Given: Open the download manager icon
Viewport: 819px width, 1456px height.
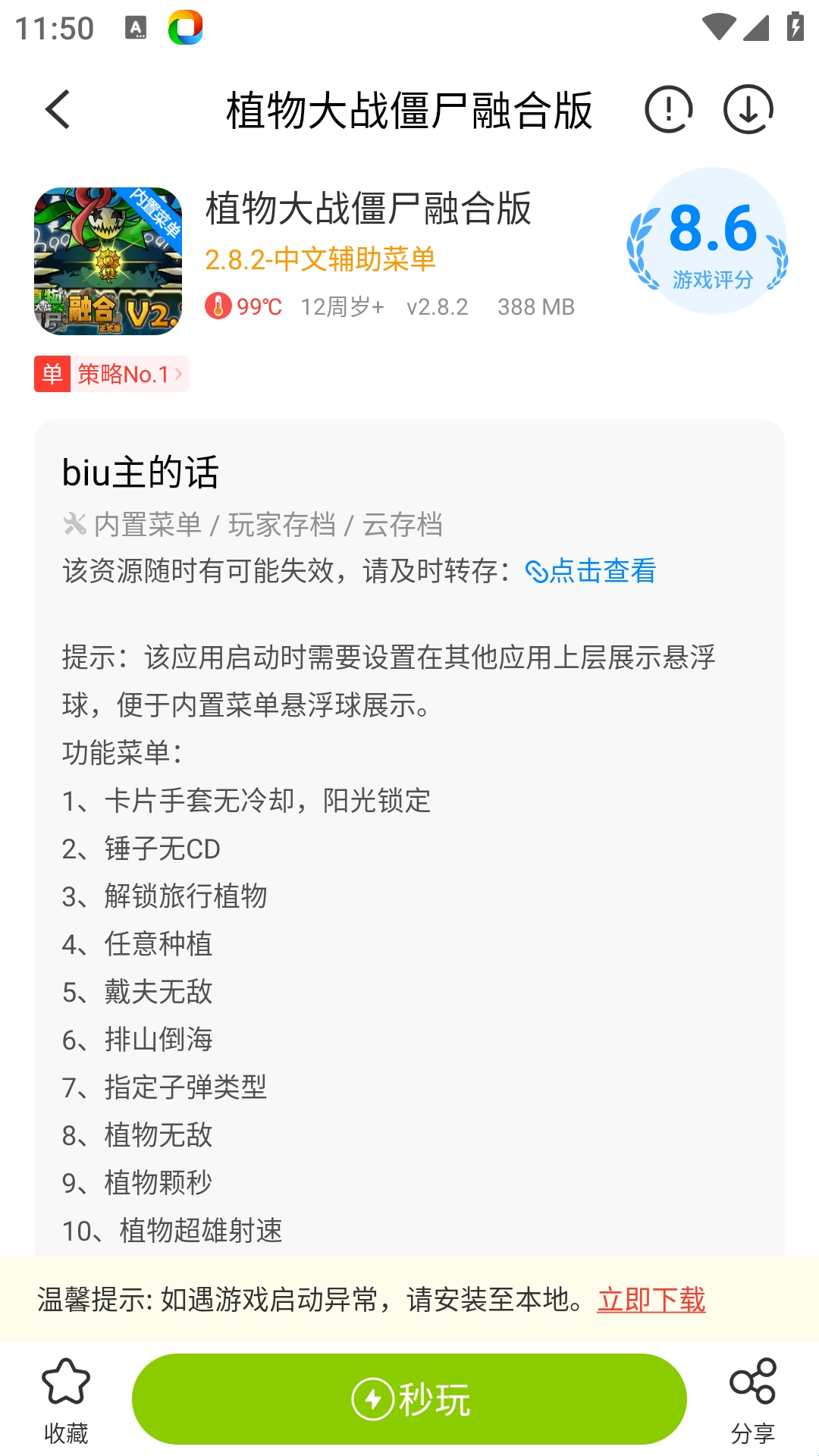Looking at the screenshot, I should click(x=748, y=110).
